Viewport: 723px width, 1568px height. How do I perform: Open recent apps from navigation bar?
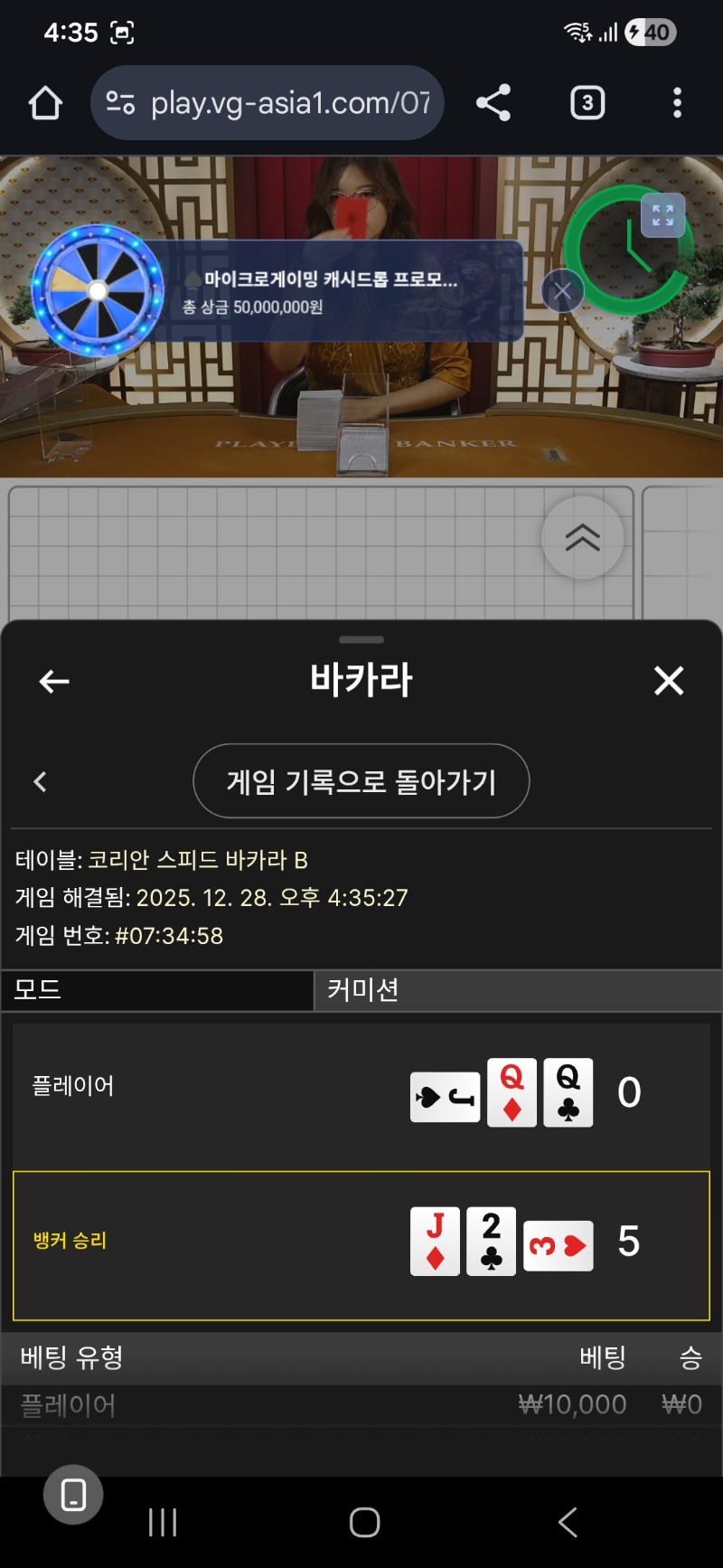tap(163, 1523)
